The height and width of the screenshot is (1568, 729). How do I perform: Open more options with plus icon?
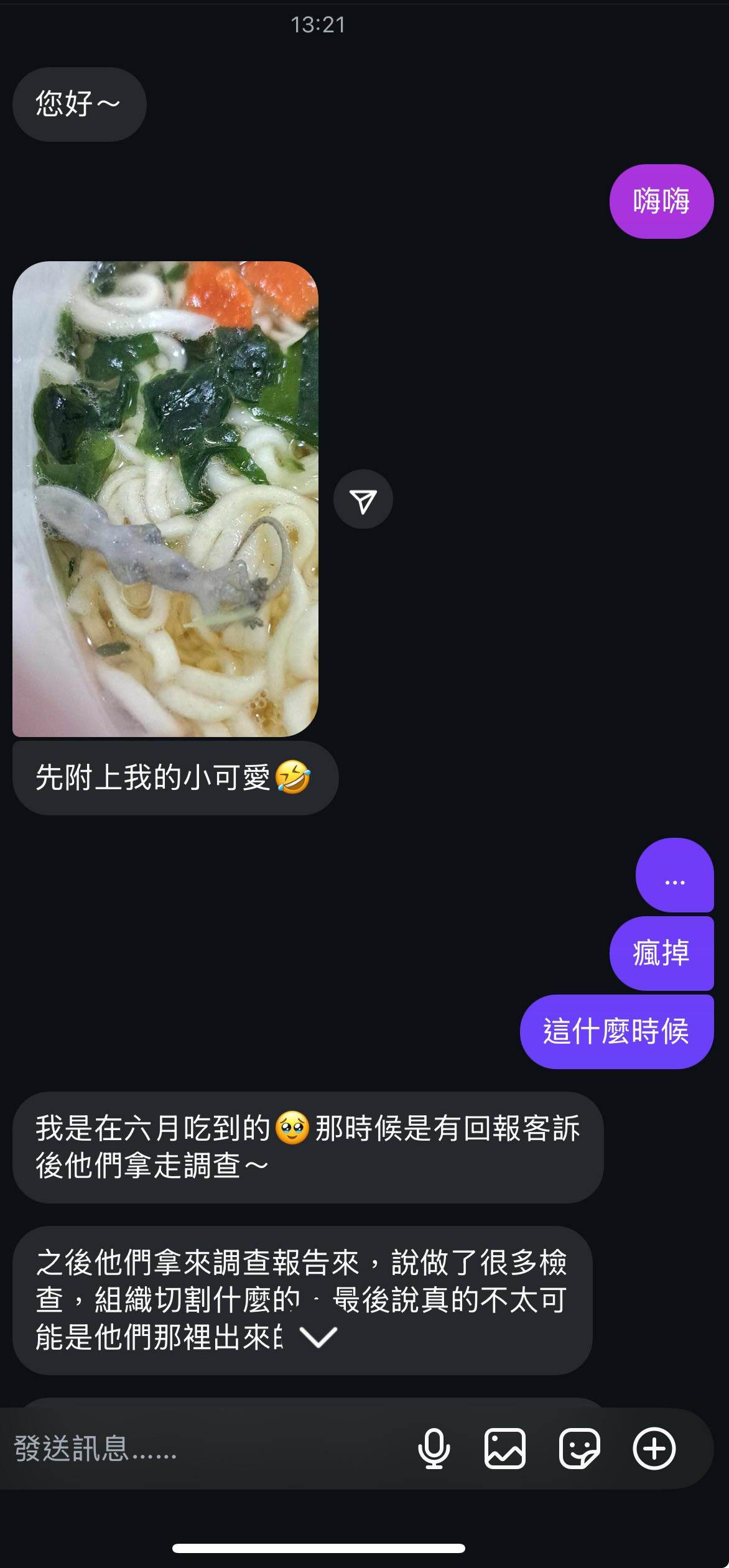654,1449
